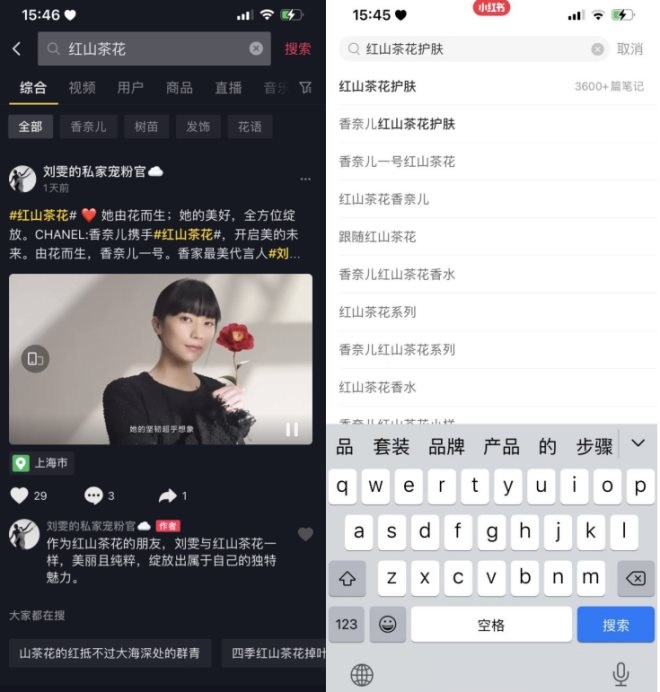Switch to the 用户 tab
Screen dimensions: 660x692
tap(130, 88)
